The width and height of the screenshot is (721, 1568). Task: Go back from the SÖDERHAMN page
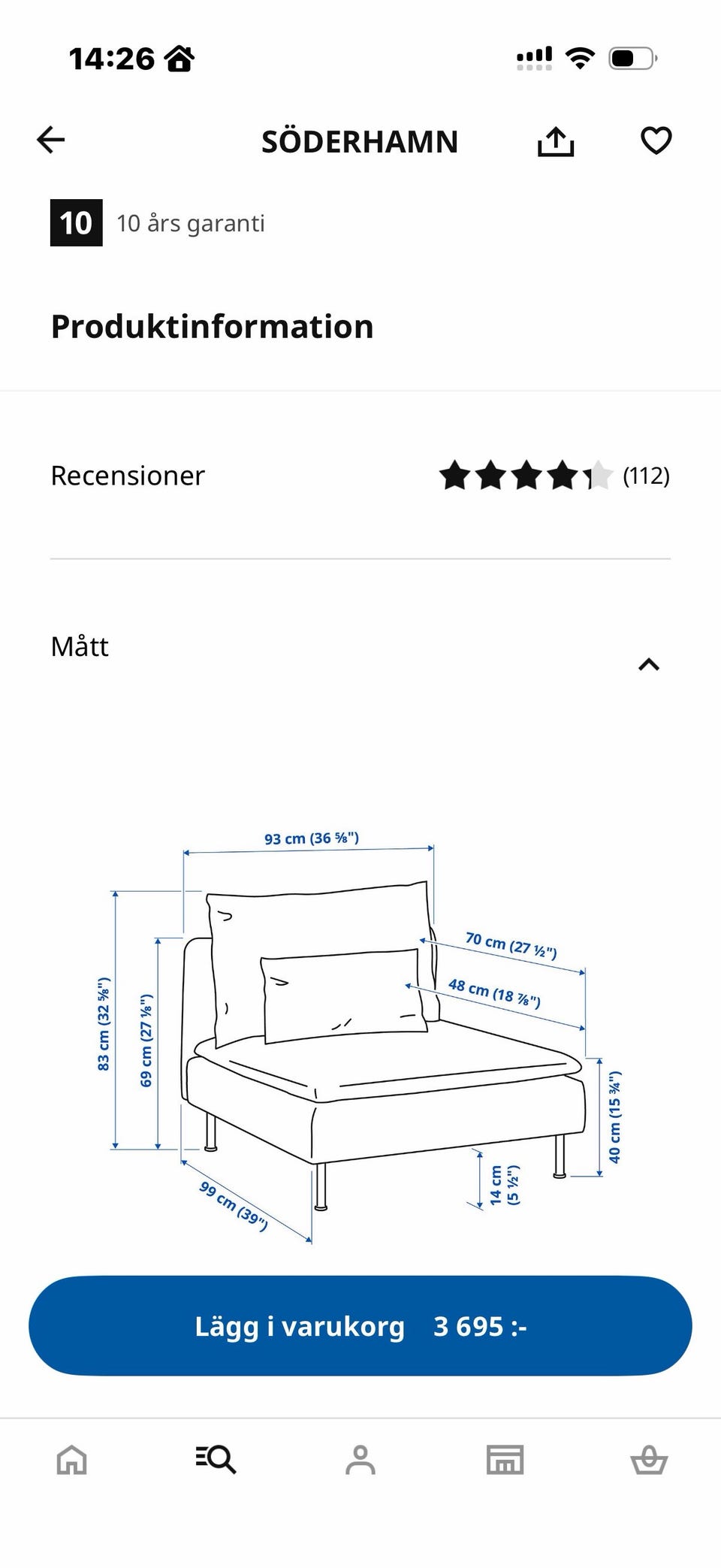tap(51, 140)
